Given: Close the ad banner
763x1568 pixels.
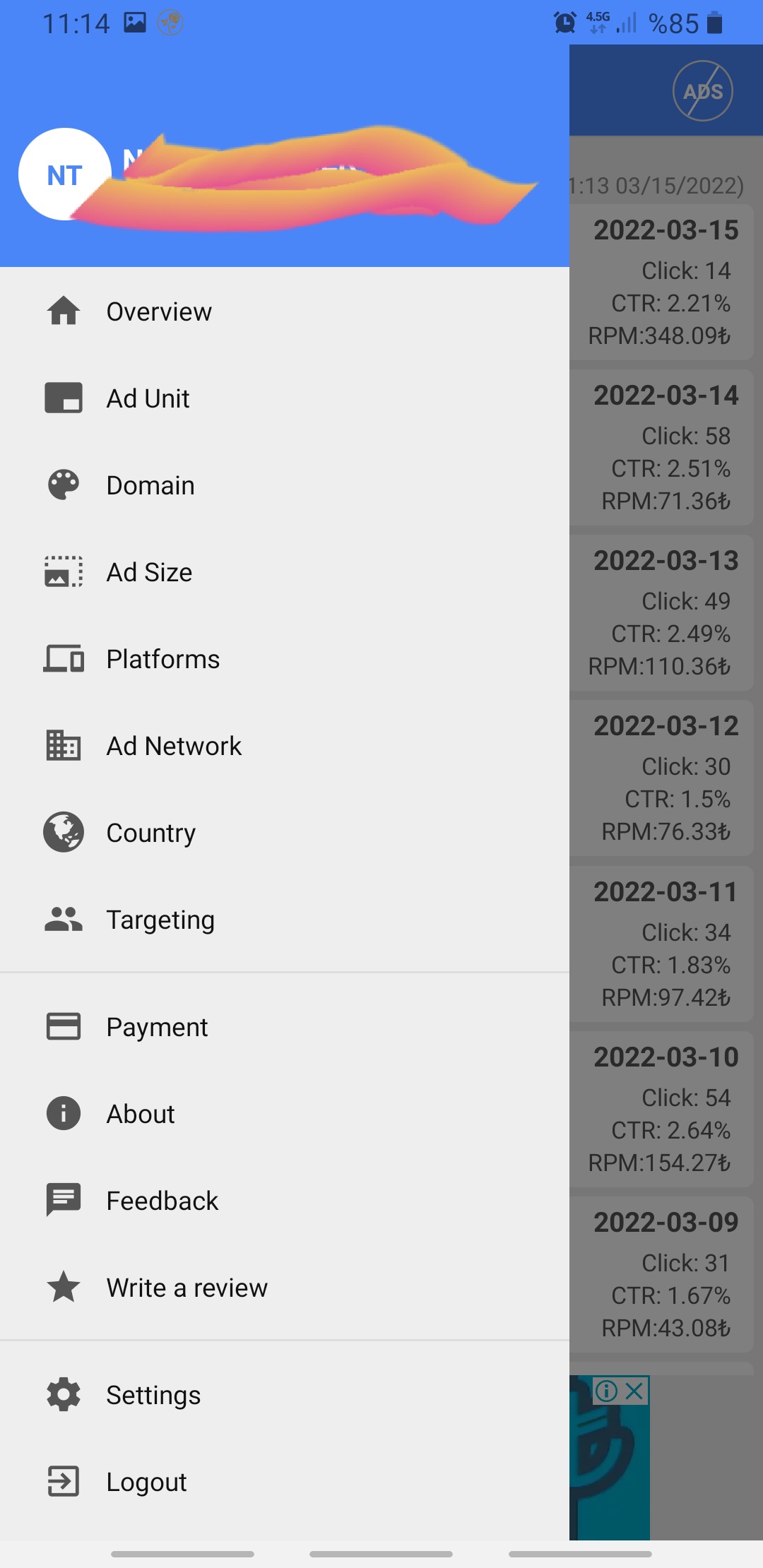Looking at the screenshot, I should 635,1391.
